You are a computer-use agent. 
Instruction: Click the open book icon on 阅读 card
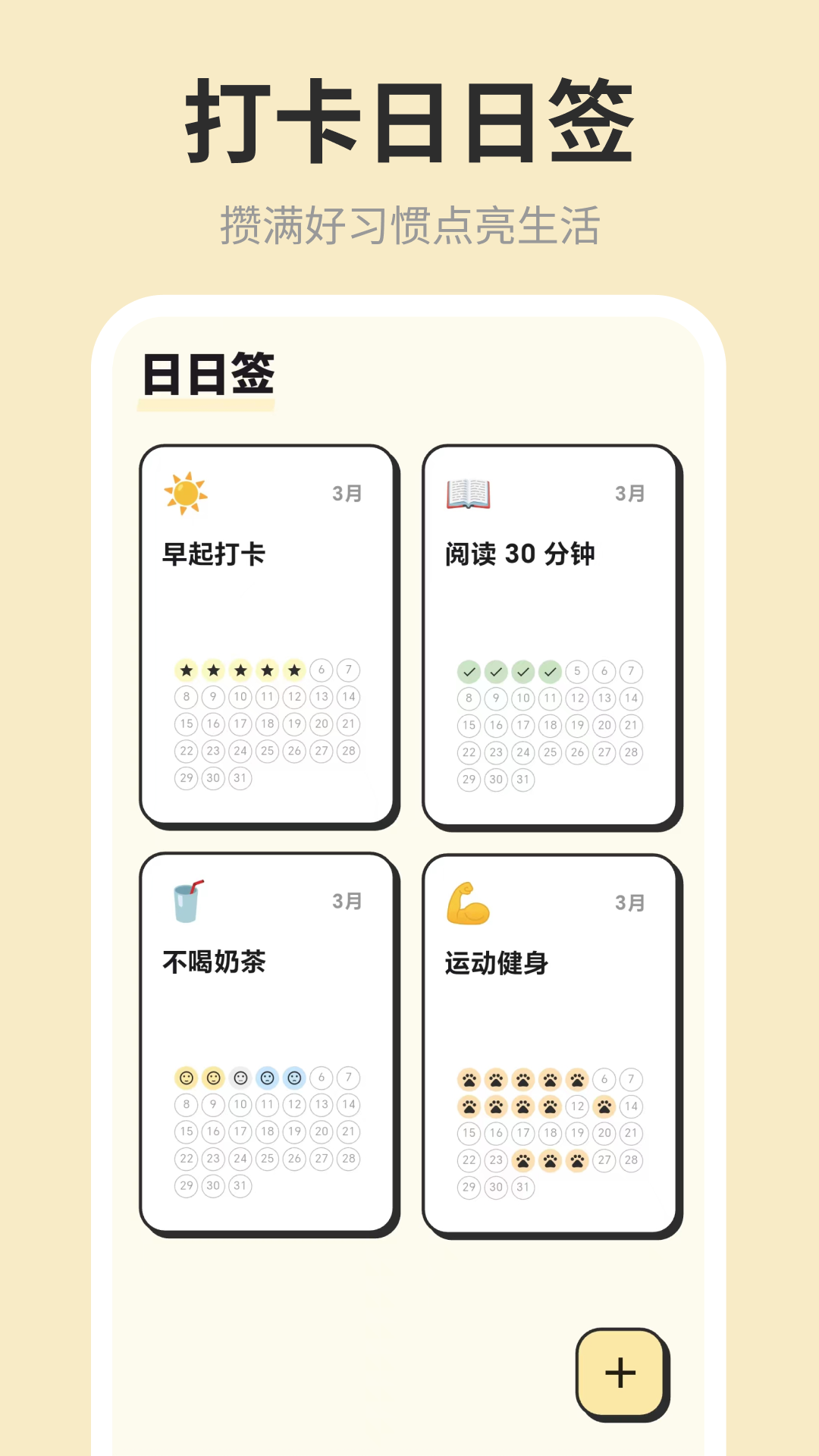pyautogui.click(x=470, y=493)
